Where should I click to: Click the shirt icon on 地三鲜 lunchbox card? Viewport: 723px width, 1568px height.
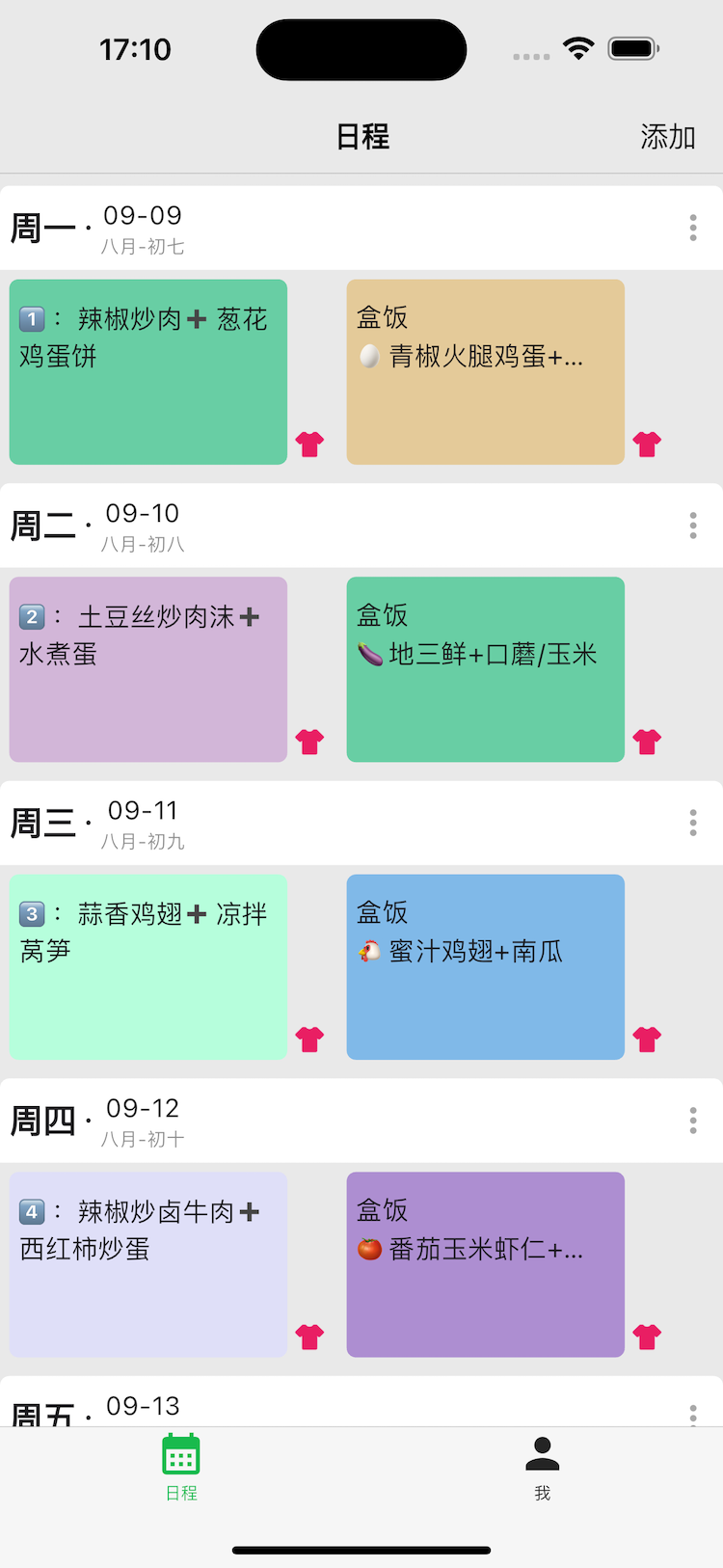[647, 741]
